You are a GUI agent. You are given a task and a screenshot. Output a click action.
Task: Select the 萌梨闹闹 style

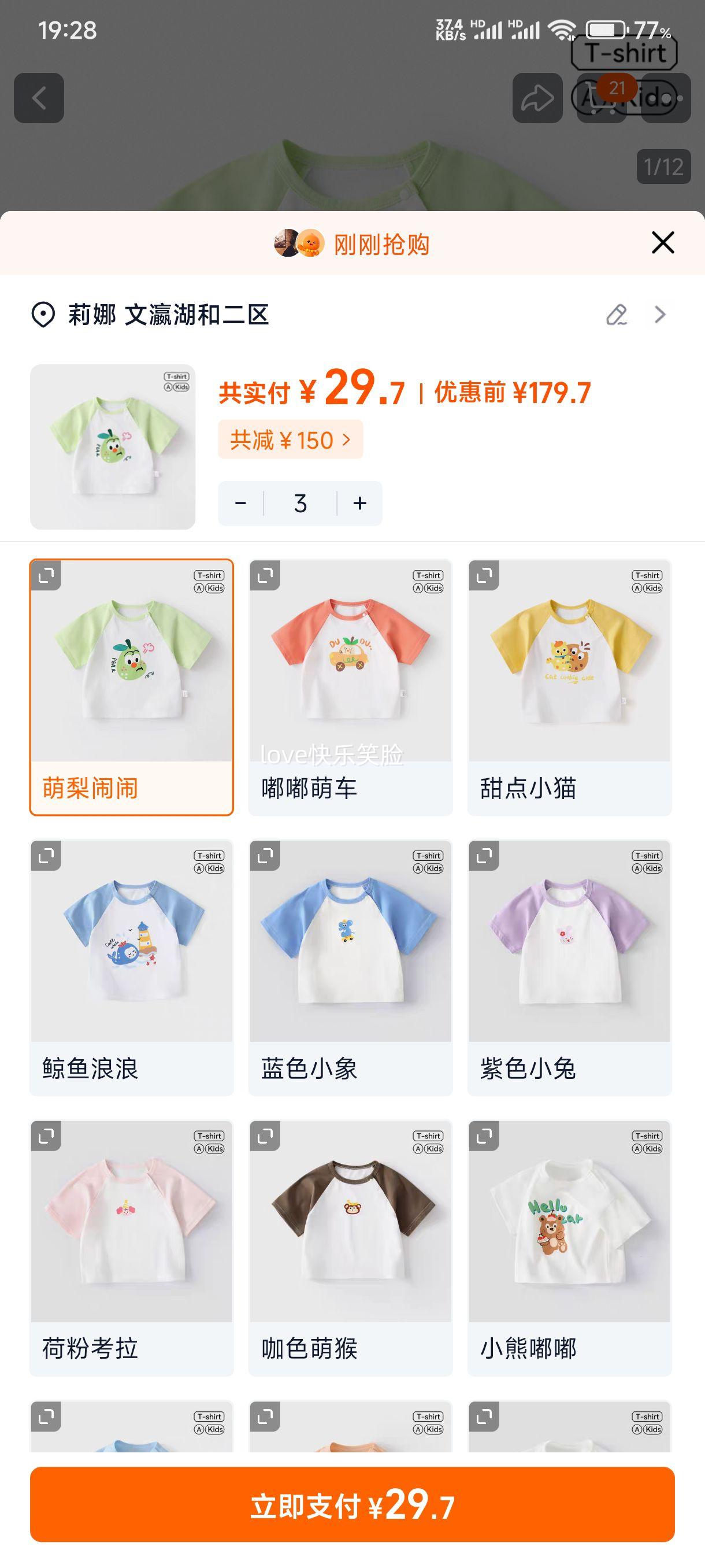[131, 687]
